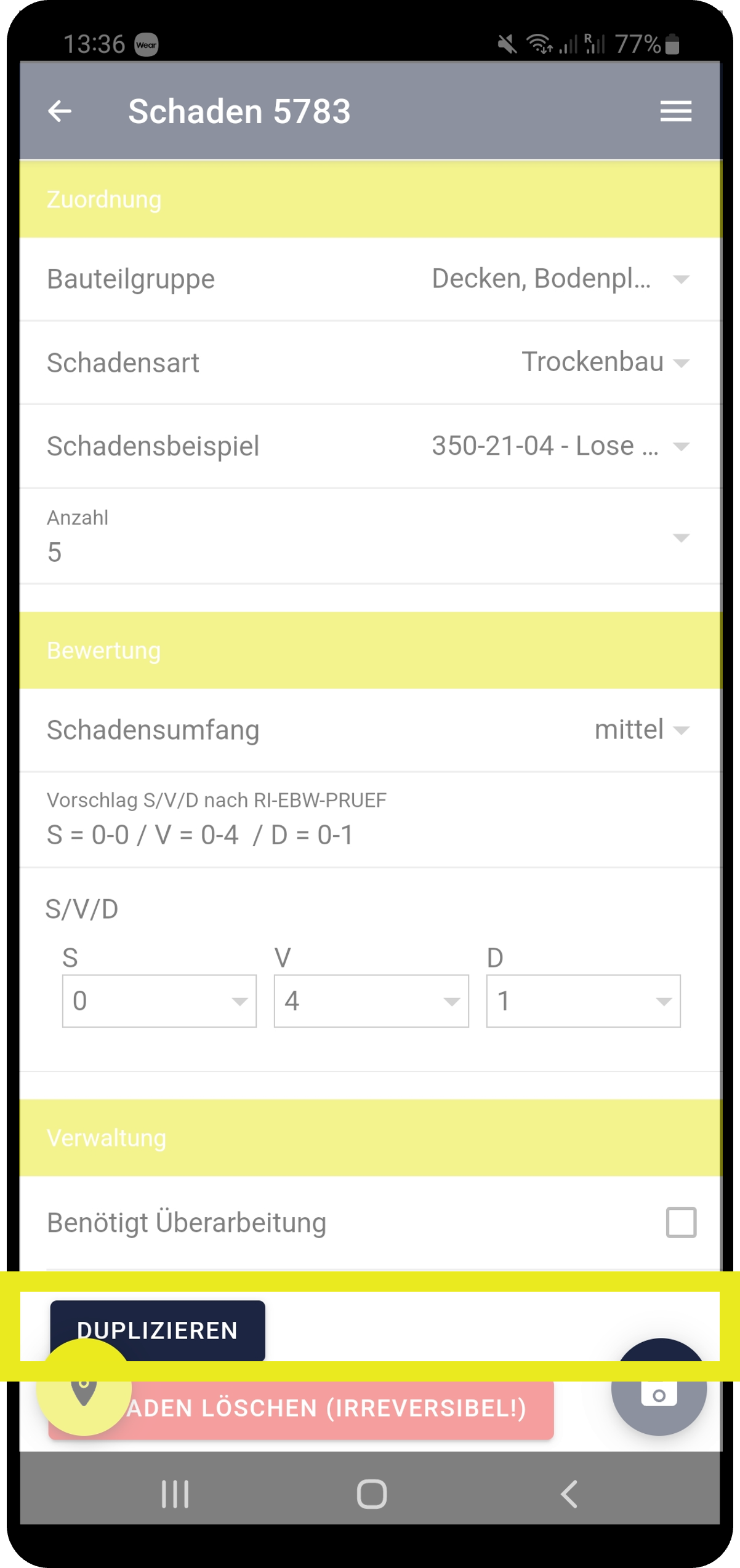Open the camera floating button

[x=659, y=1388]
